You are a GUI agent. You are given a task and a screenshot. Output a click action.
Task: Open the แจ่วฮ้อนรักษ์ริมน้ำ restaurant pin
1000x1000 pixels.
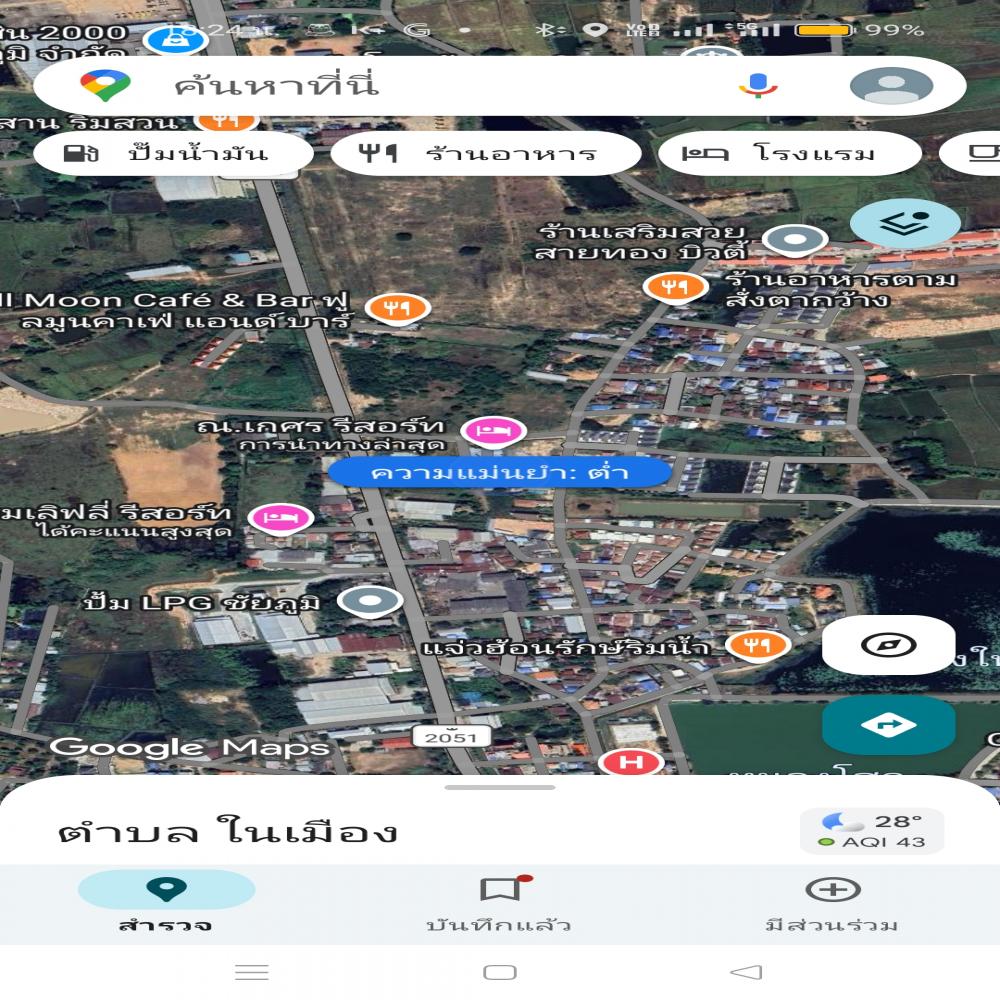[x=756, y=645]
